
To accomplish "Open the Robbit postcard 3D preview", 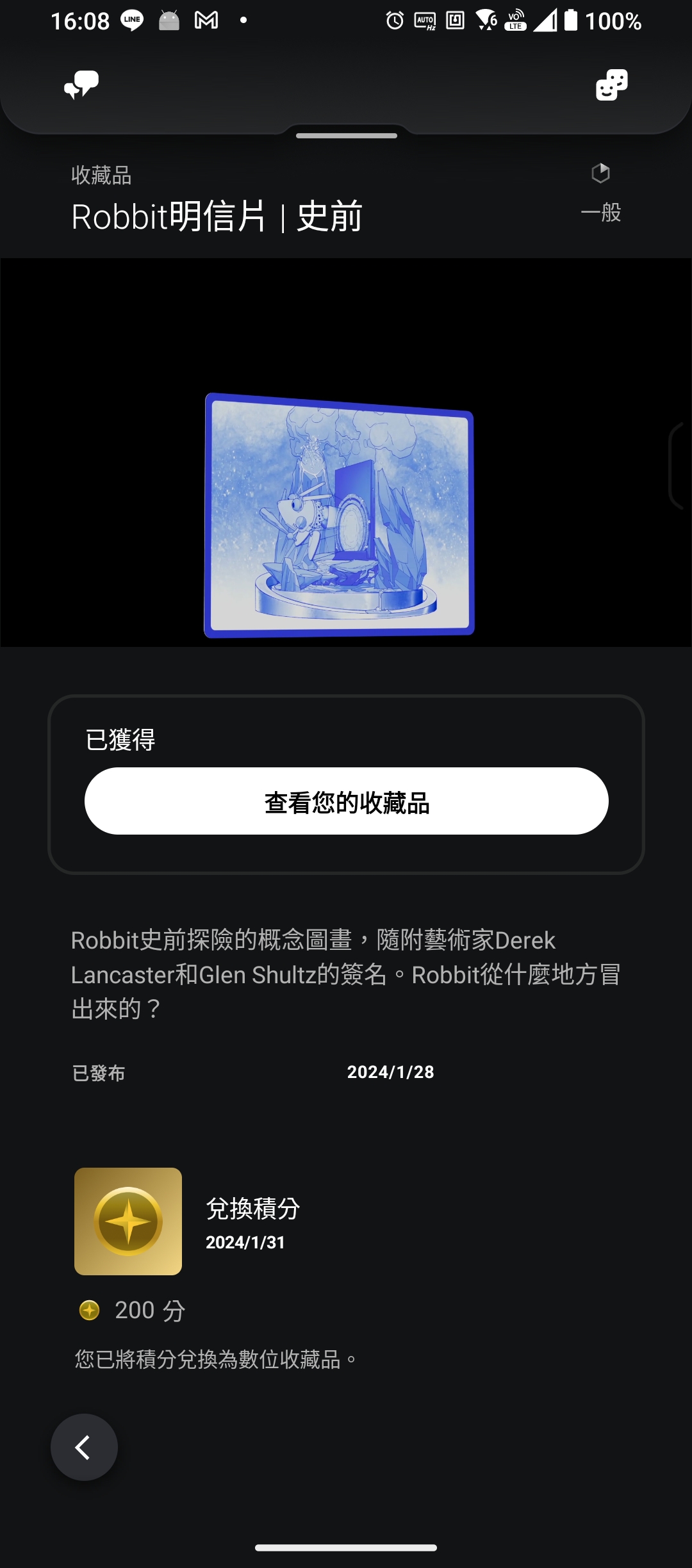I will point(339,516).
